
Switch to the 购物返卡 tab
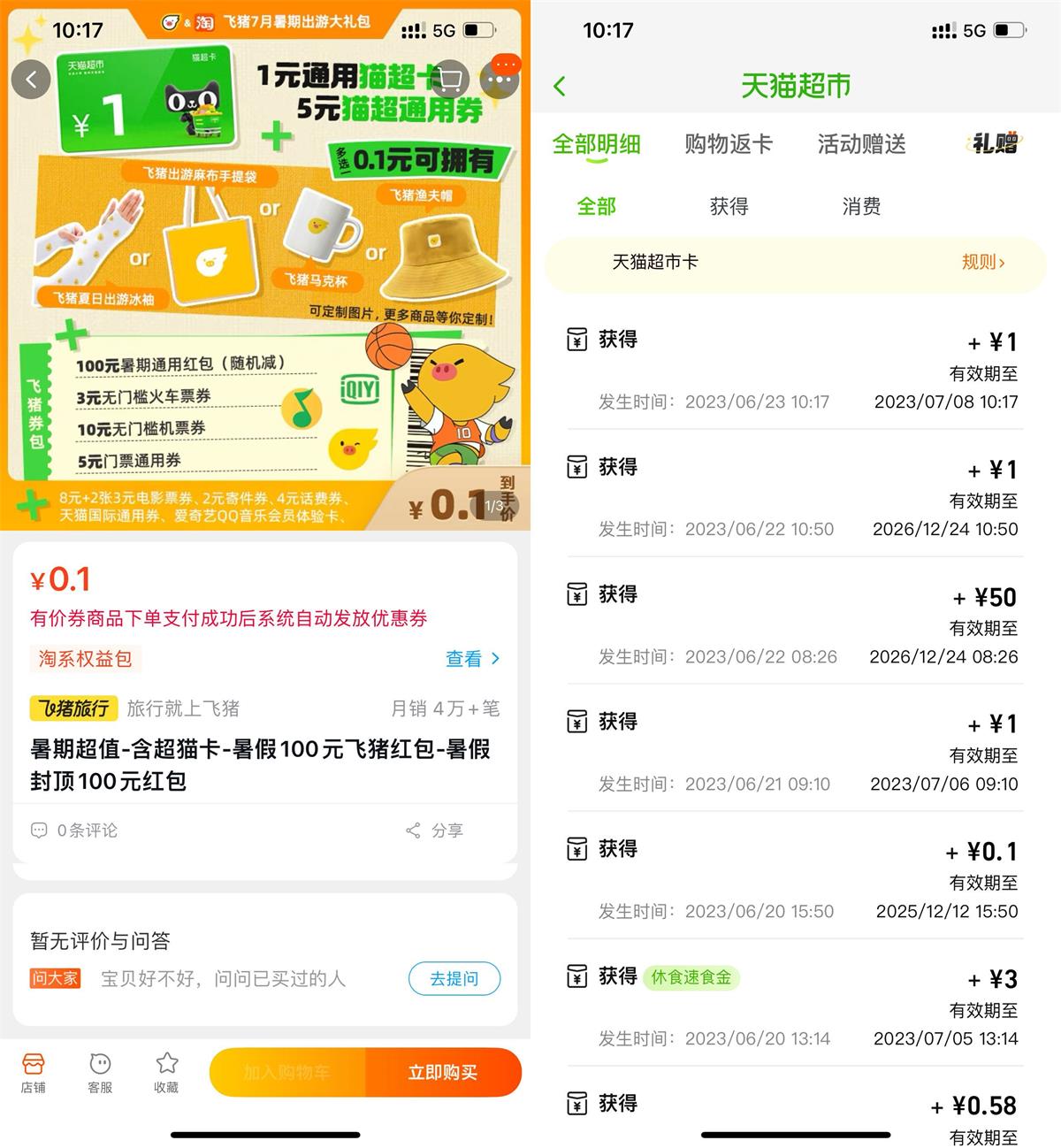[729, 144]
